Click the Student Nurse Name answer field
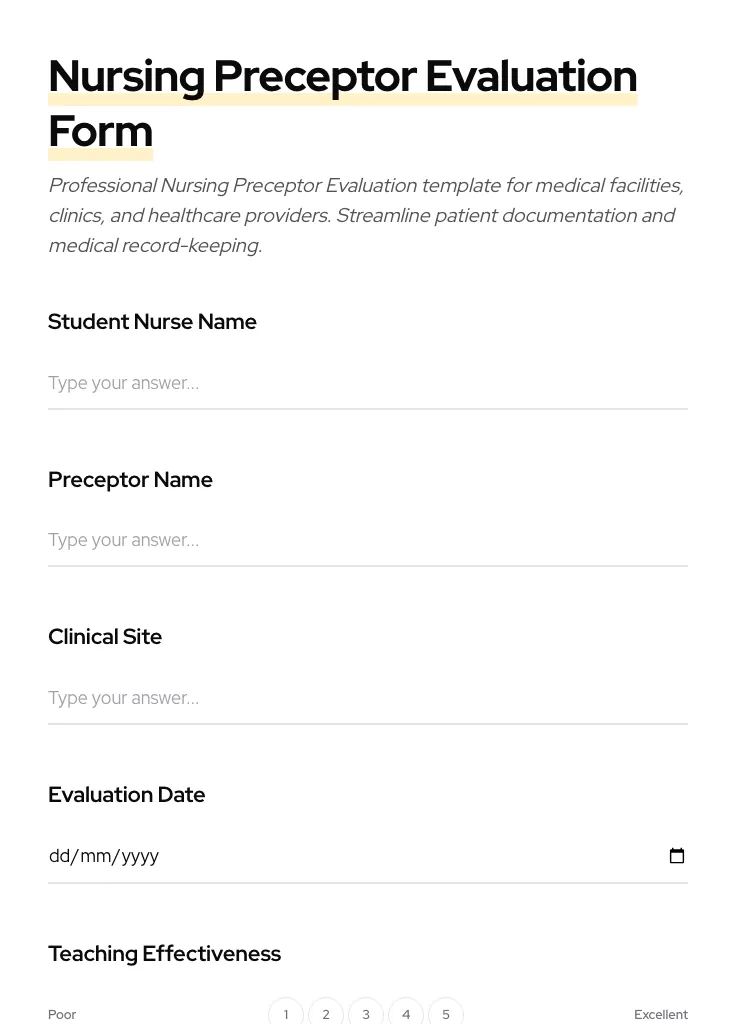The image size is (736, 1024). (x=300, y=384)
